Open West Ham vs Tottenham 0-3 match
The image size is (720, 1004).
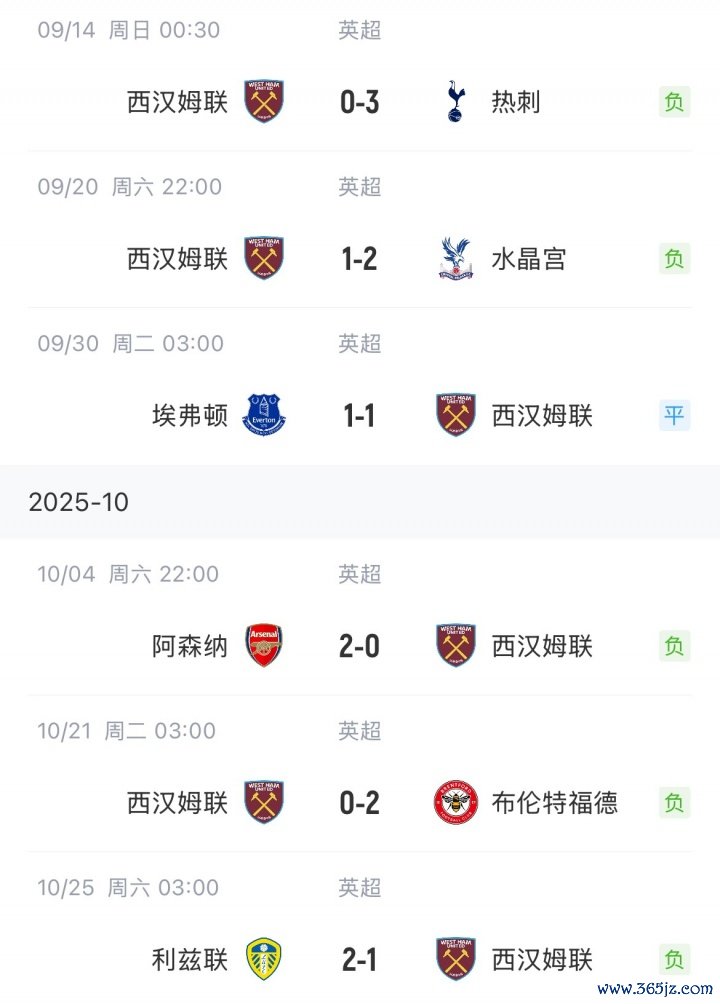pyautogui.click(x=359, y=102)
